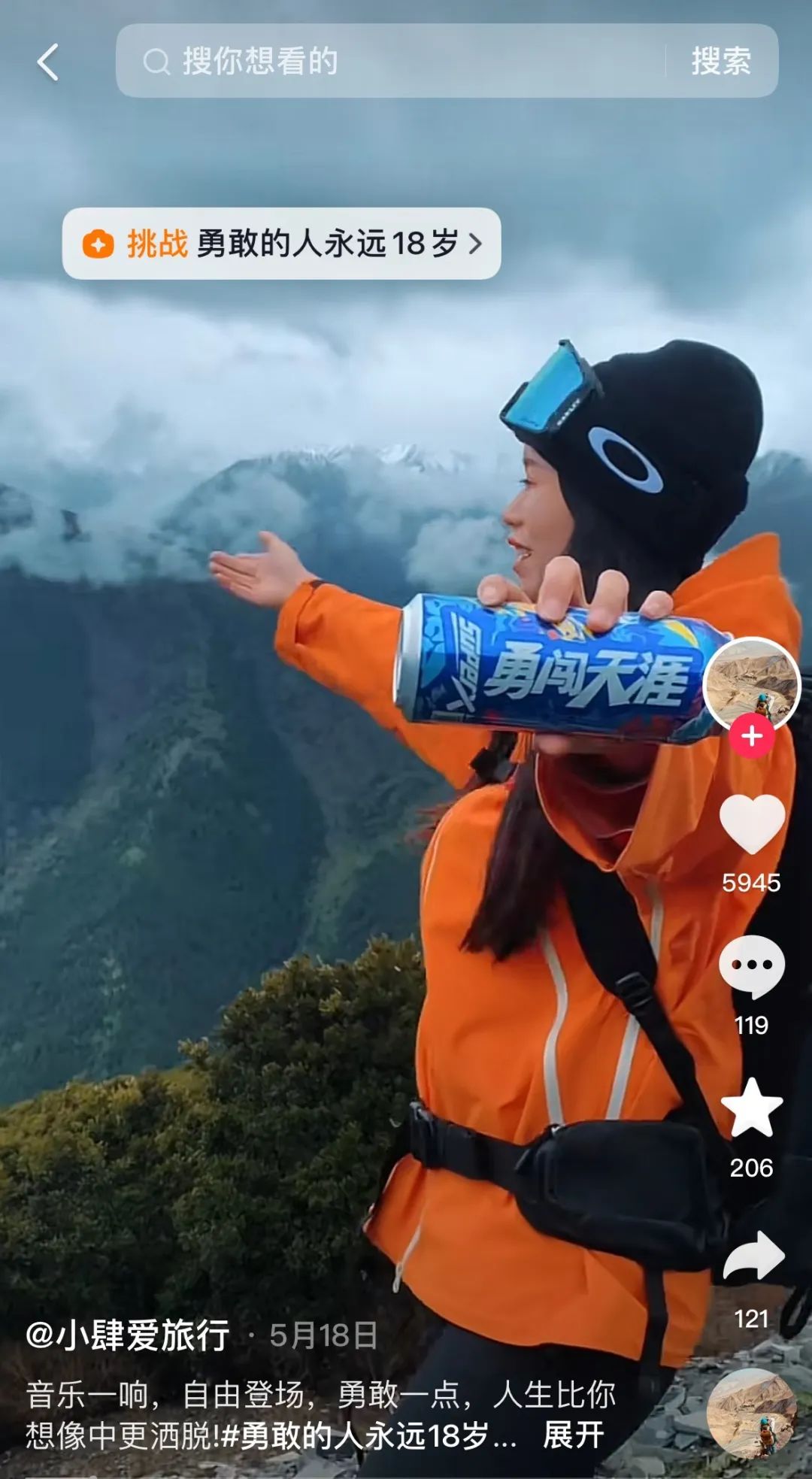This screenshot has width=812, height=1479.
Task: Go back using the arrow icon
Action: pyautogui.click(x=48, y=62)
